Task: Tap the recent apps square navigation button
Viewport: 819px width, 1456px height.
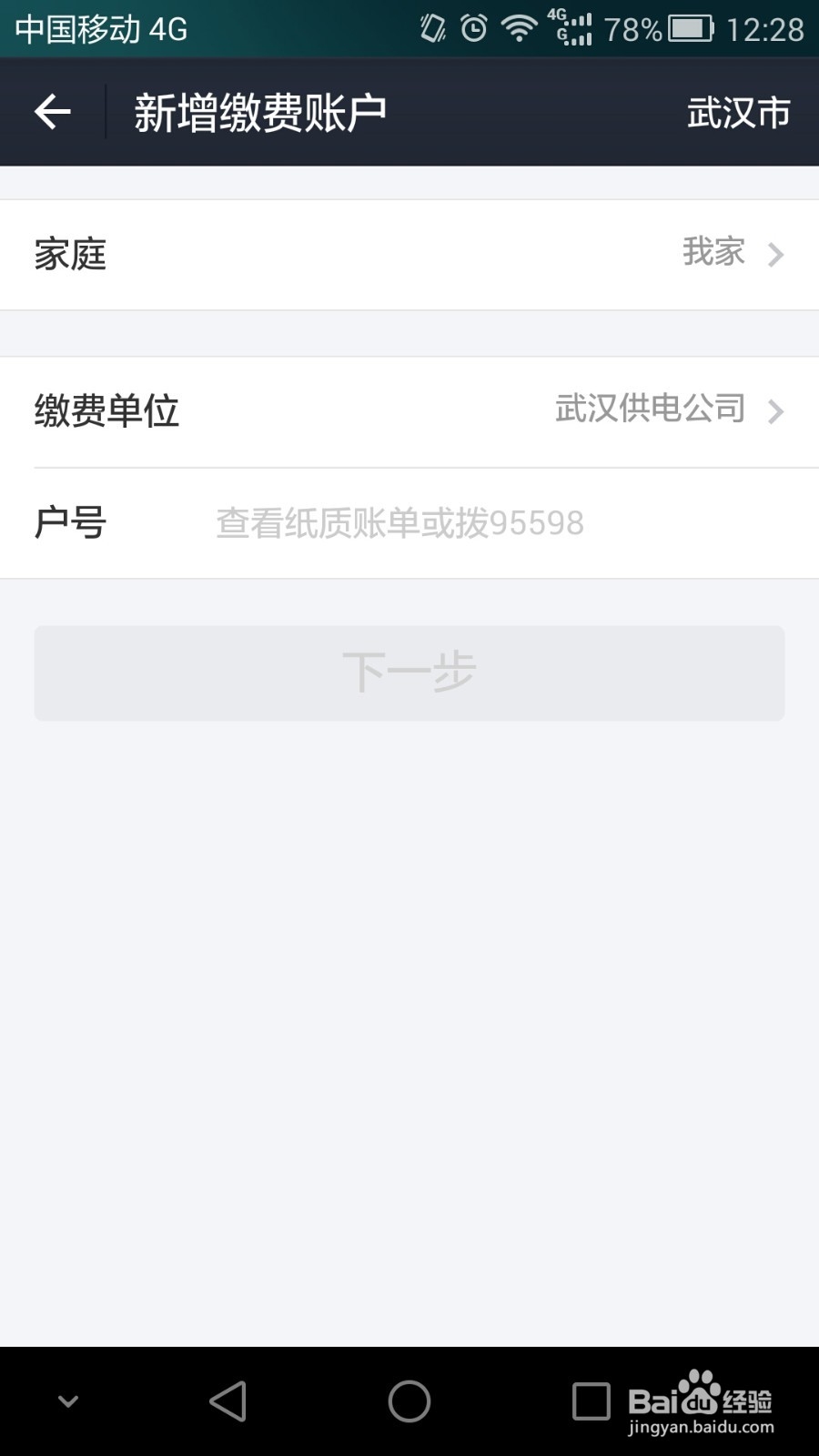Action: [590, 1401]
